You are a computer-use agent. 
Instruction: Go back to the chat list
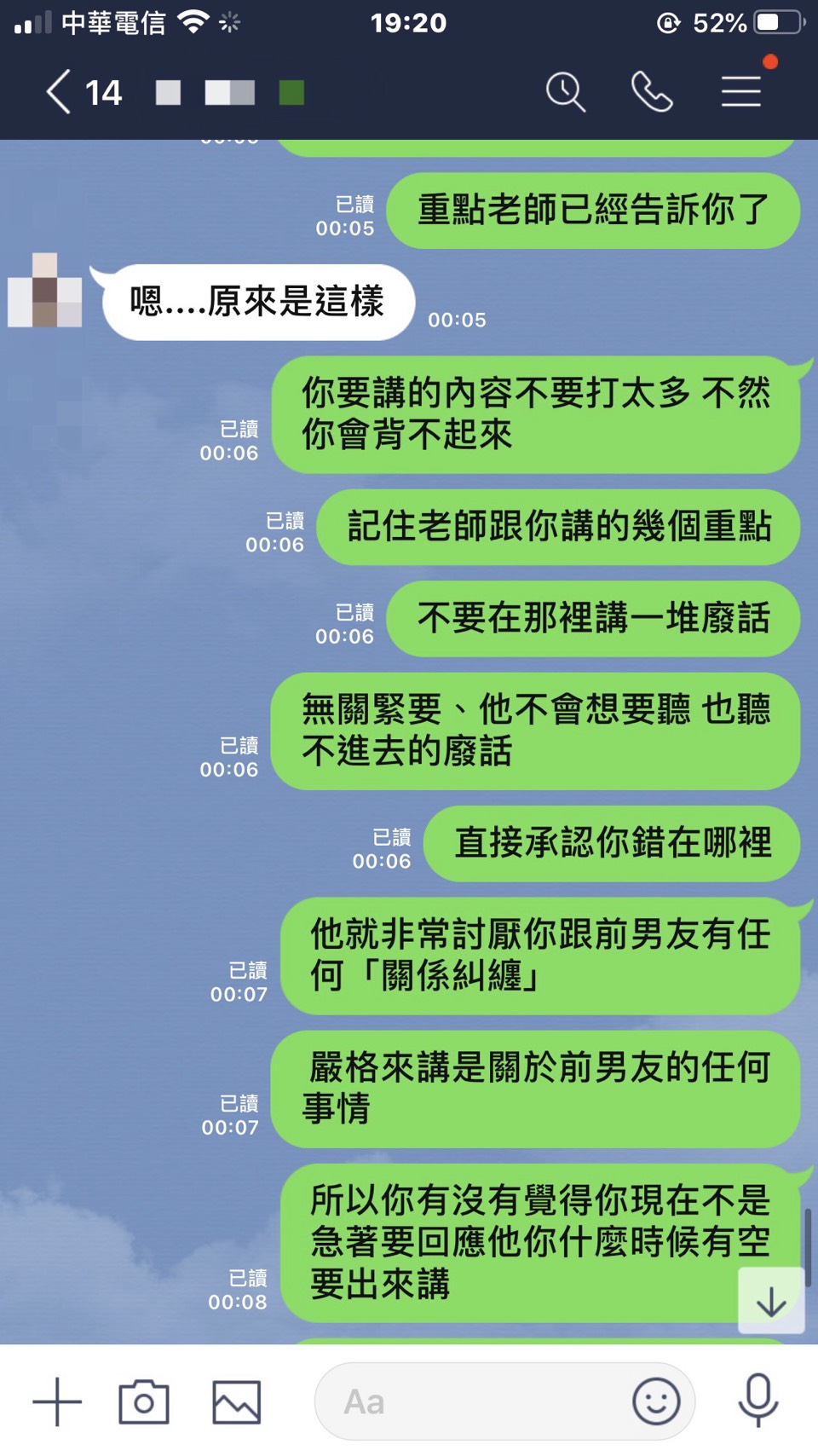60,92
